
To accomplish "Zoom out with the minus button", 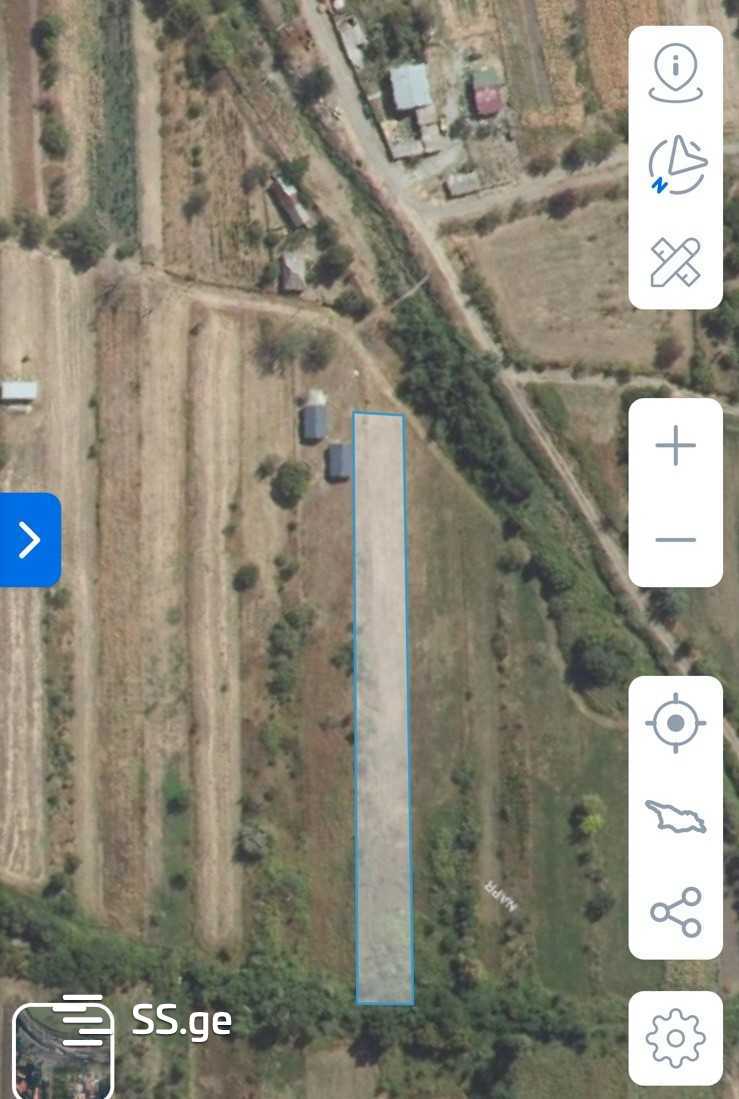I will [x=675, y=540].
